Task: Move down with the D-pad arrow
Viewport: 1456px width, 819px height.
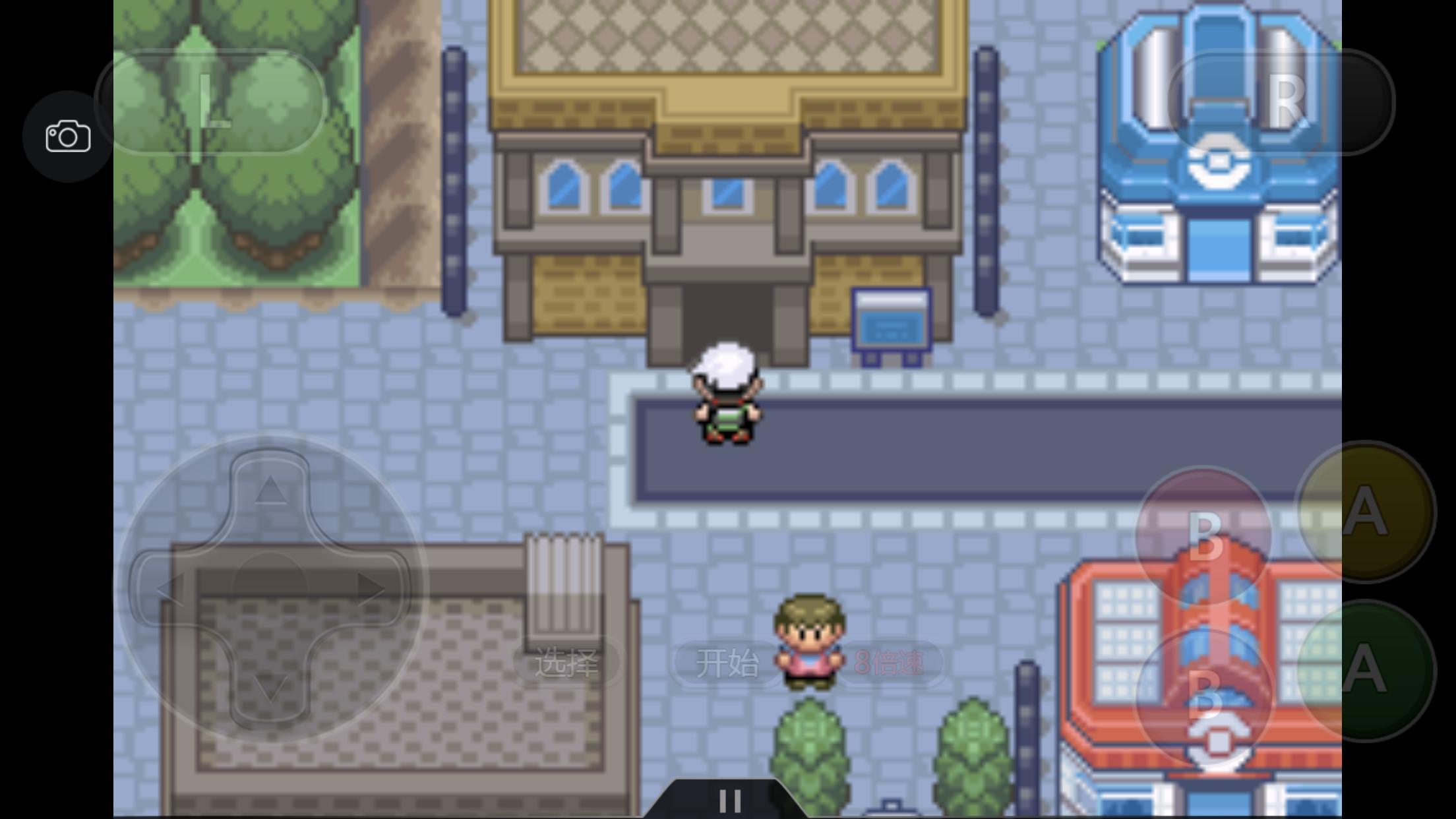Action: click(x=270, y=687)
